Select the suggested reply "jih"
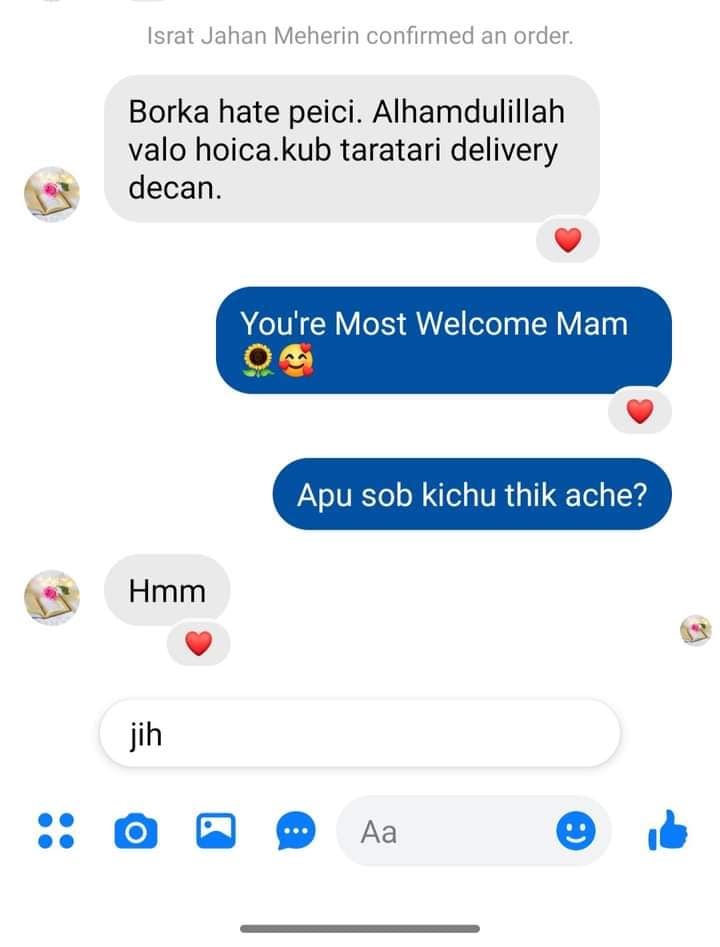The width and height of the screenshot is (720, 947). (360, 736)
